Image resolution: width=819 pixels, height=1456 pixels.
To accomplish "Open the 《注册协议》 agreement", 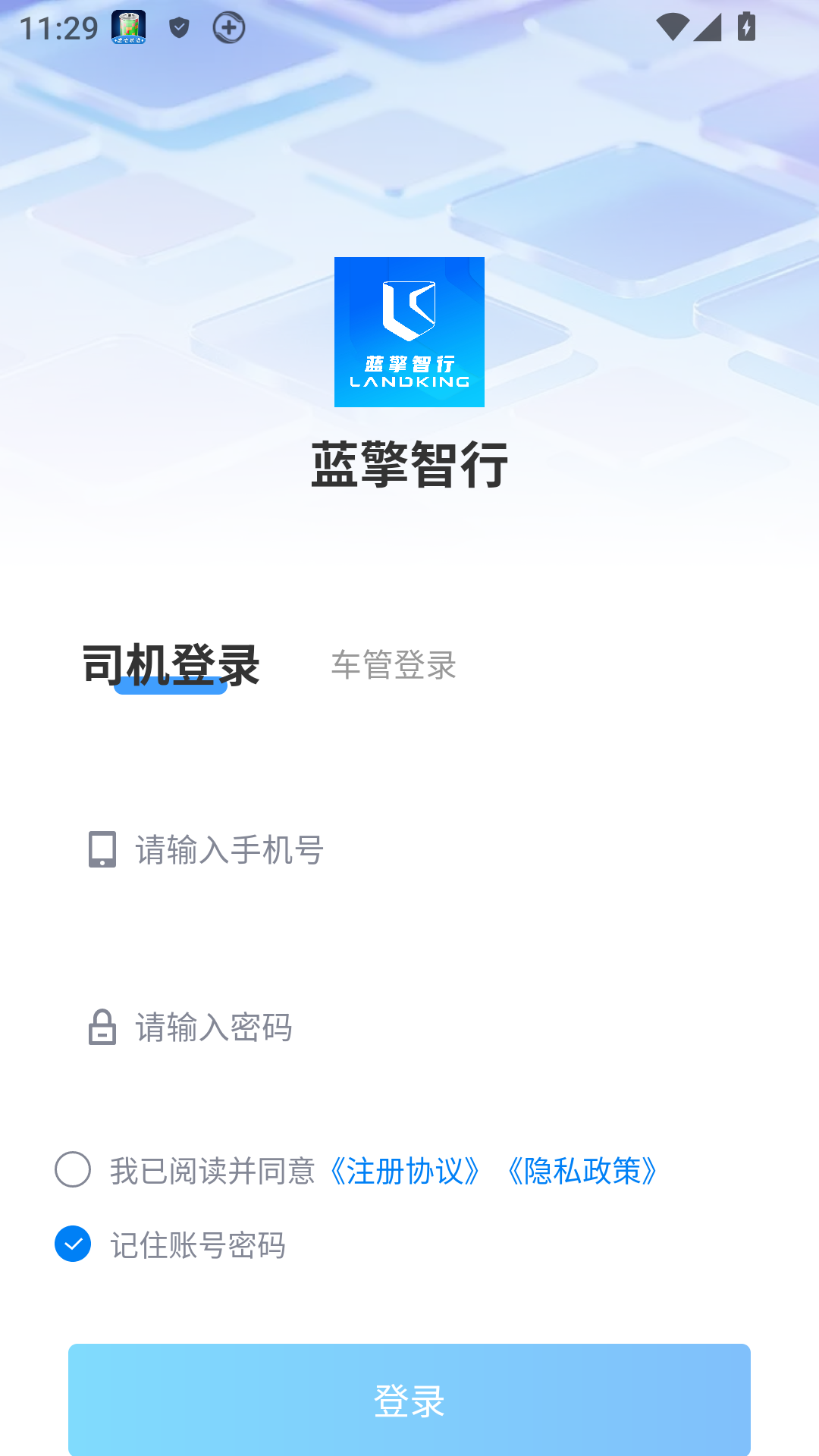I will [x=406, y=1172].
